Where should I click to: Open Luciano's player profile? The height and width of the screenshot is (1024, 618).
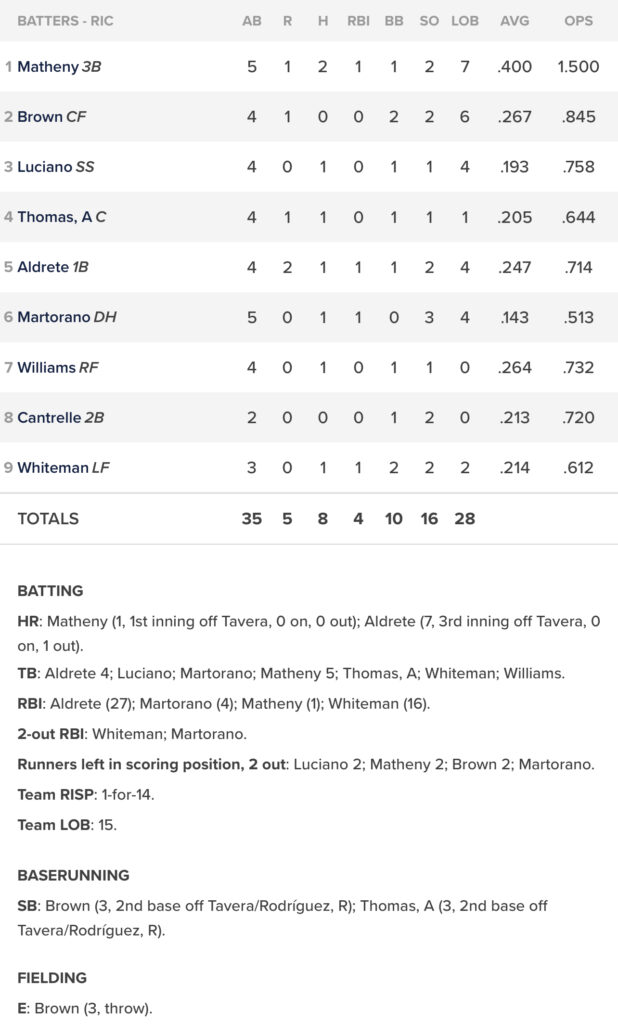click(x=45, y=167)
